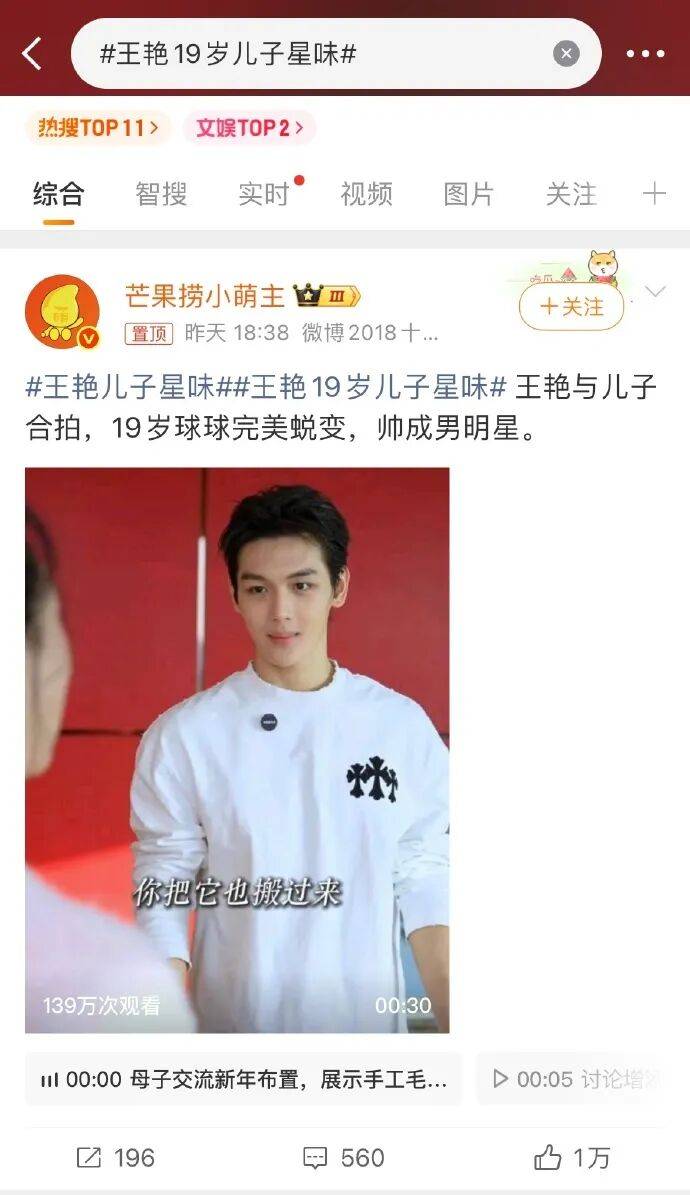Play the 00:30 video in the post

coord(237,750)
